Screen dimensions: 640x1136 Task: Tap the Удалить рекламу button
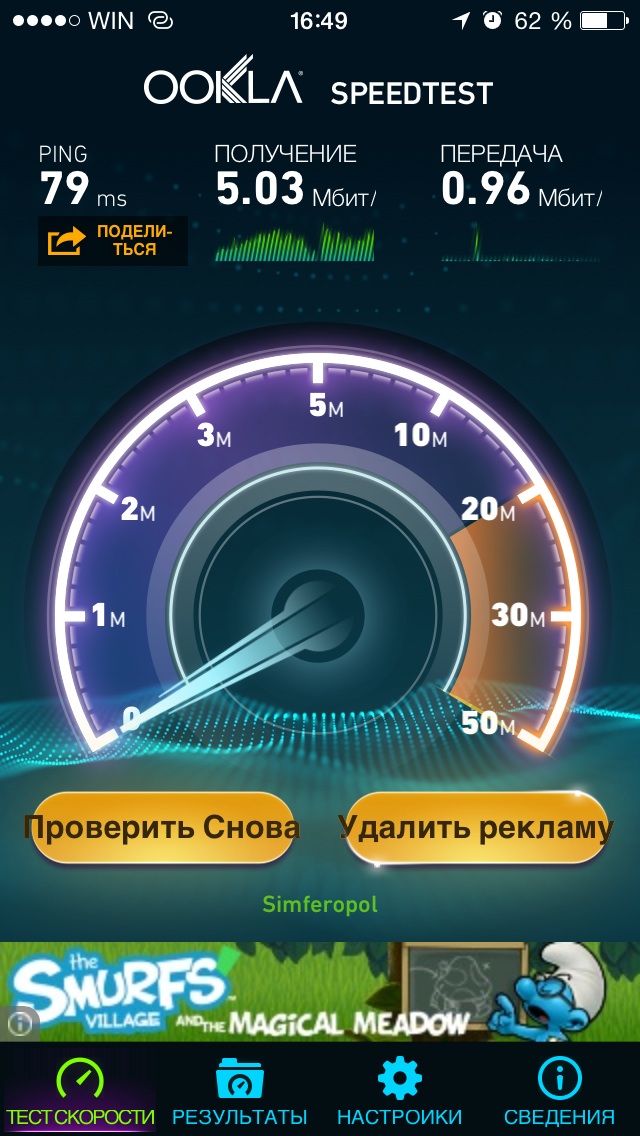pos(476,827)
